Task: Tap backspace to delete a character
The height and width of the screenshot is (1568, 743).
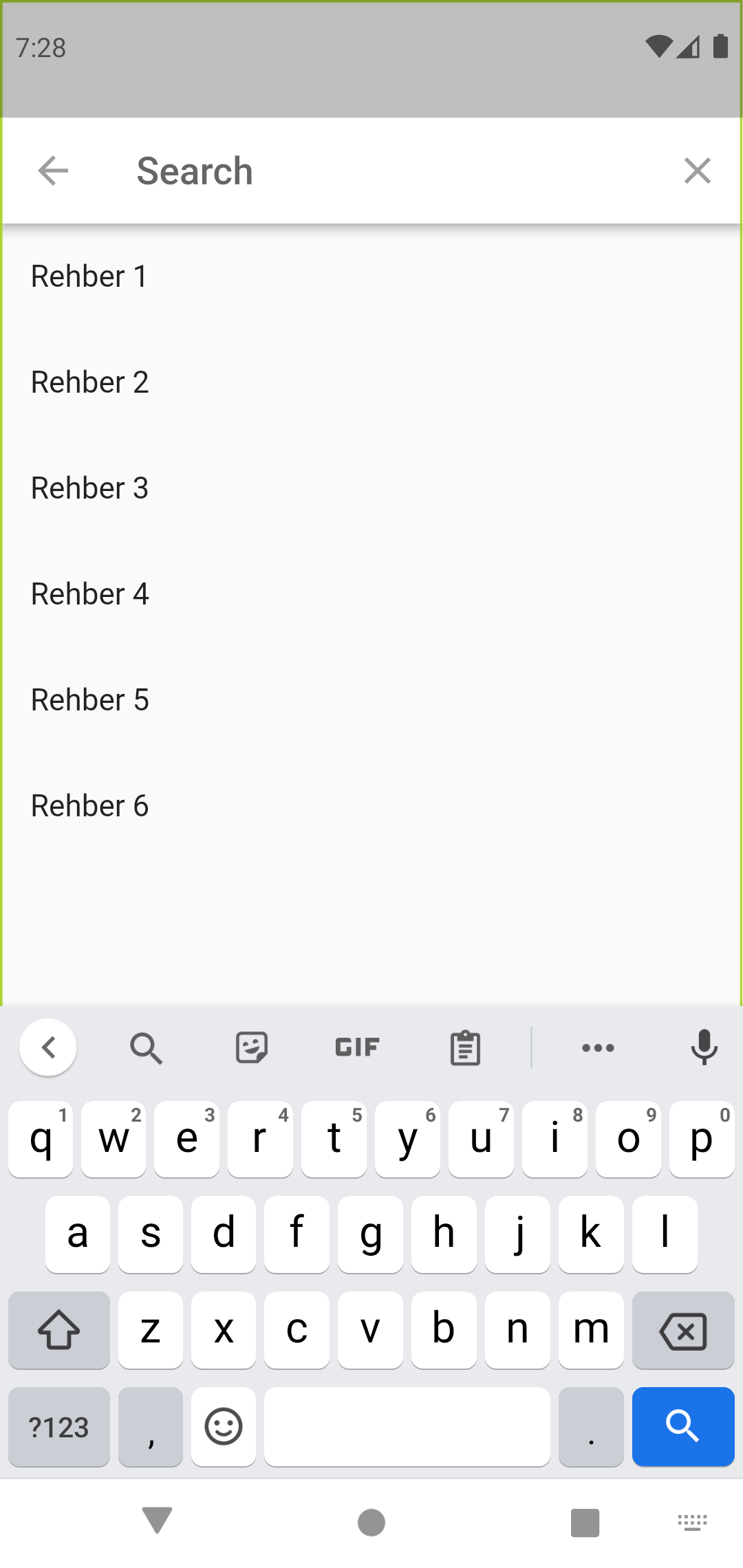Action: coord(682,1329)
